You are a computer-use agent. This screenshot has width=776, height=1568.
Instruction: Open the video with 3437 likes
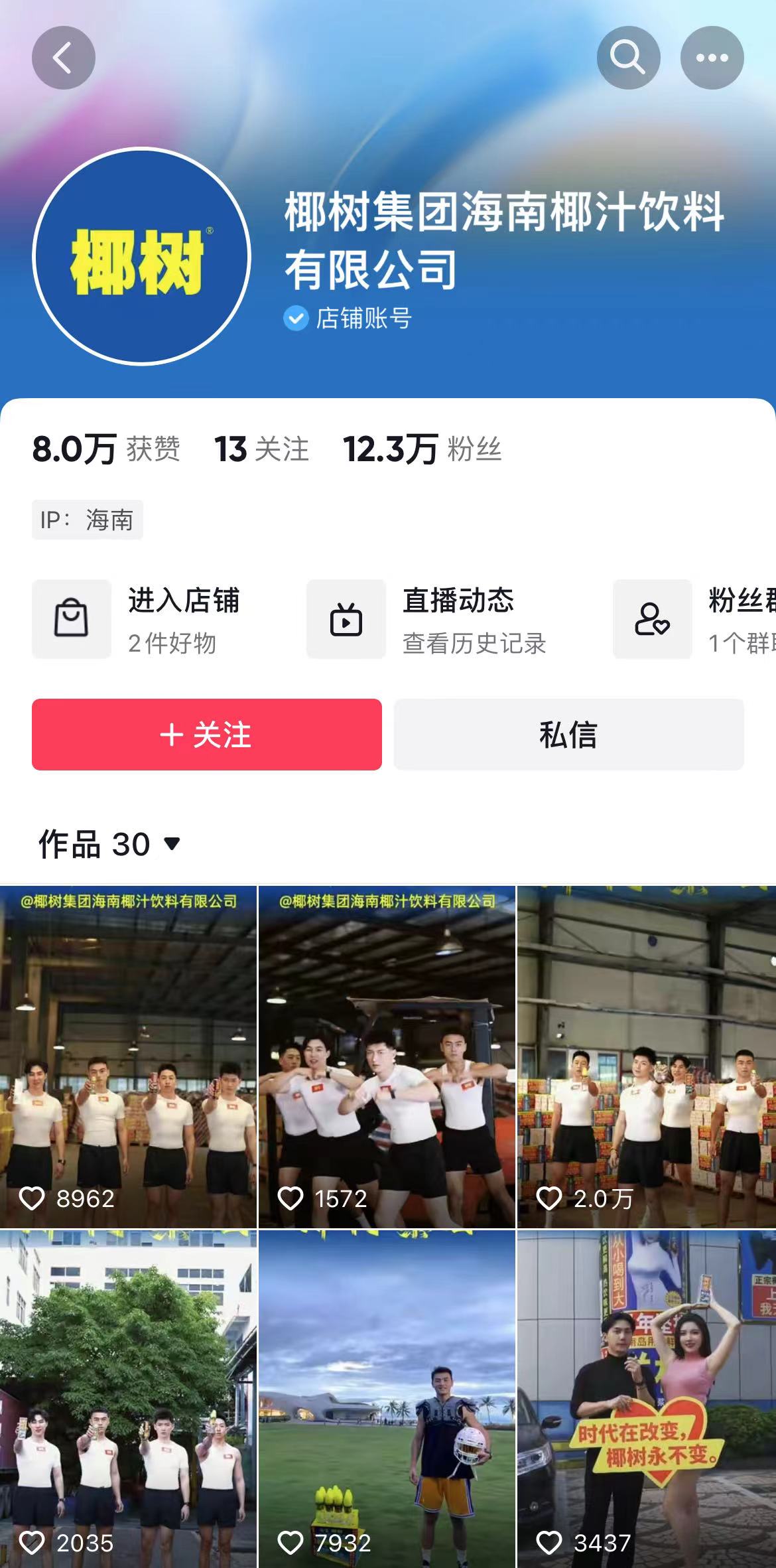pos(647,1399)
